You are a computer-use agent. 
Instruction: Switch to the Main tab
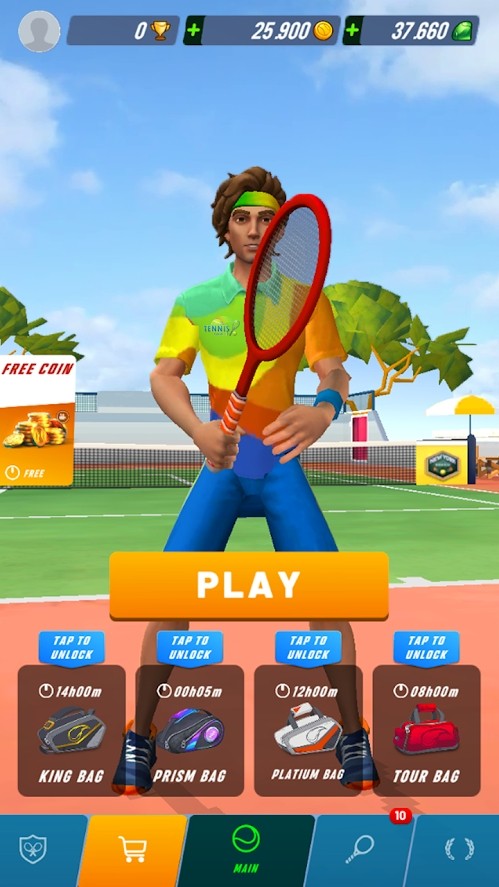point(246,851)
